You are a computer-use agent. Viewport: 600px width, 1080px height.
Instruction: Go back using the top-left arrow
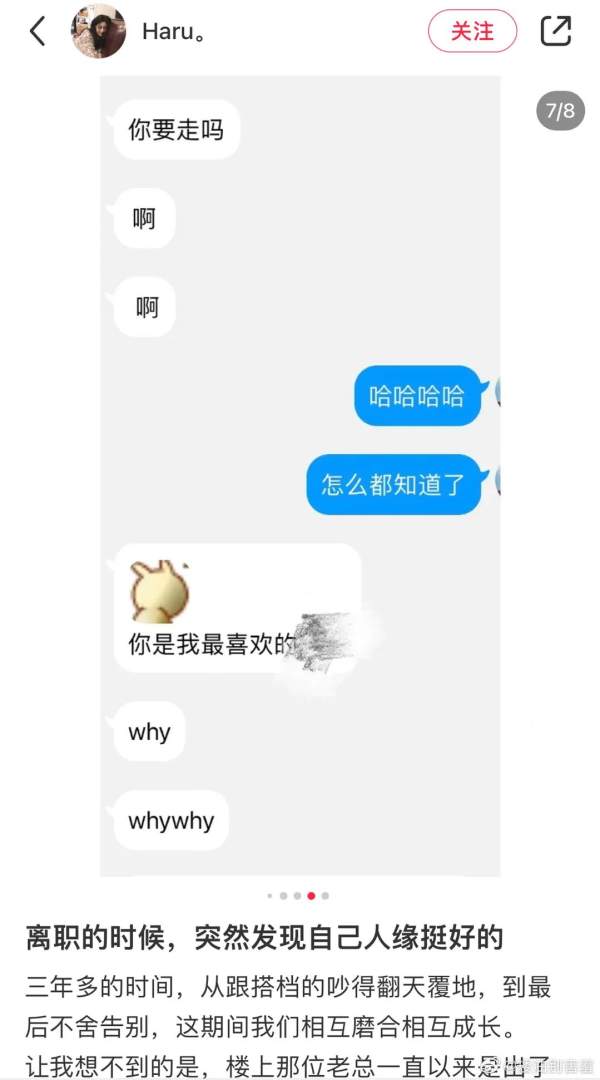point(38,31)
